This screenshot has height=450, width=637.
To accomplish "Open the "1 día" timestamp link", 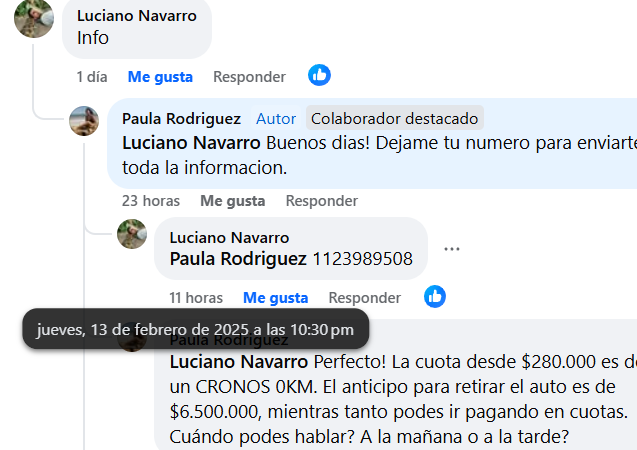I will point(92,76).
